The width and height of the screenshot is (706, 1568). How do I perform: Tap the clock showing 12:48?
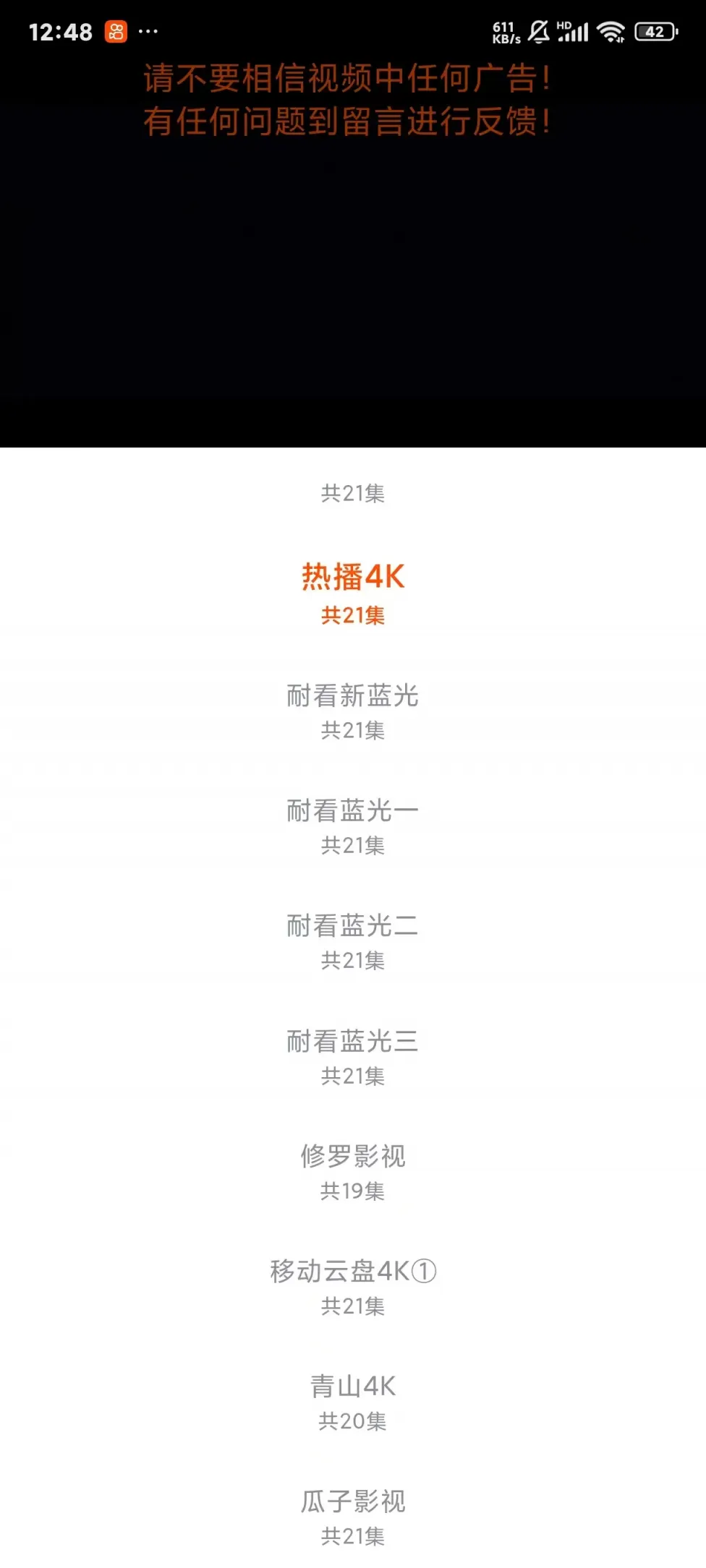click(61, 31)
